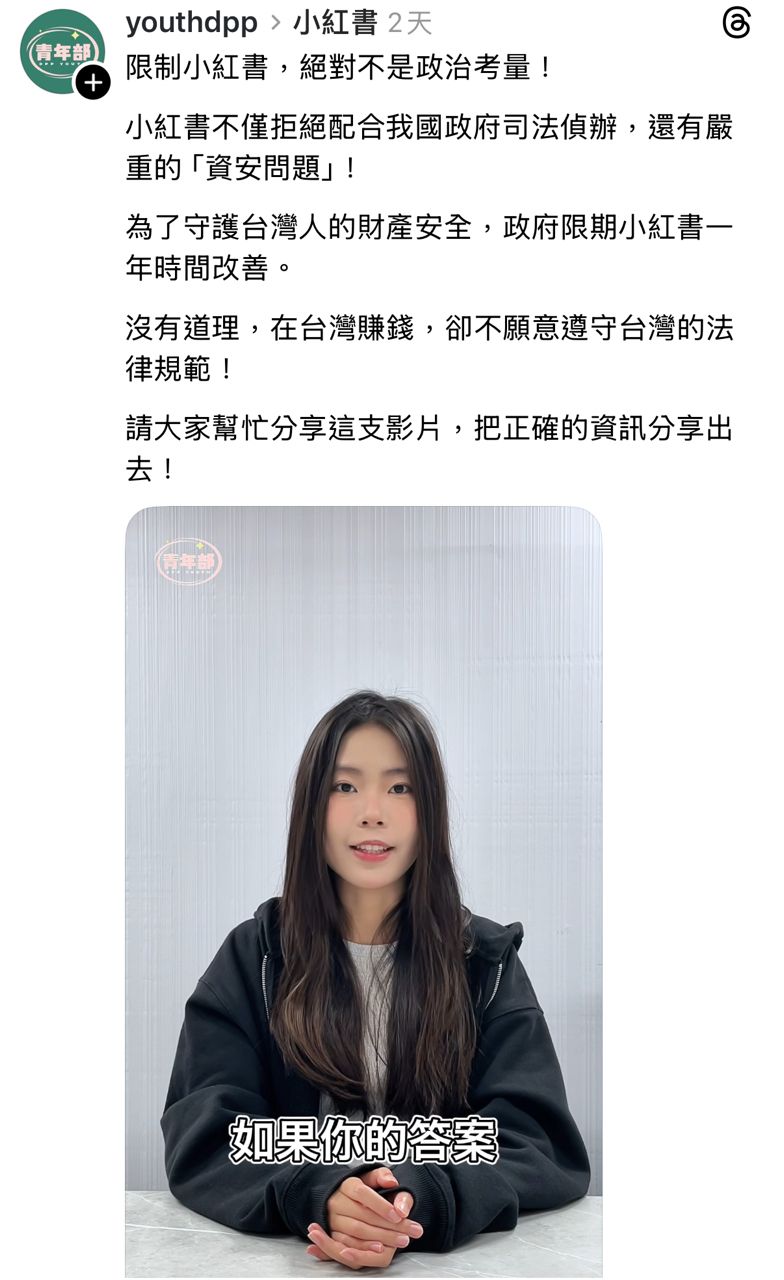
Task: Open the youthdpp profile name link
Action: point(191,23)
